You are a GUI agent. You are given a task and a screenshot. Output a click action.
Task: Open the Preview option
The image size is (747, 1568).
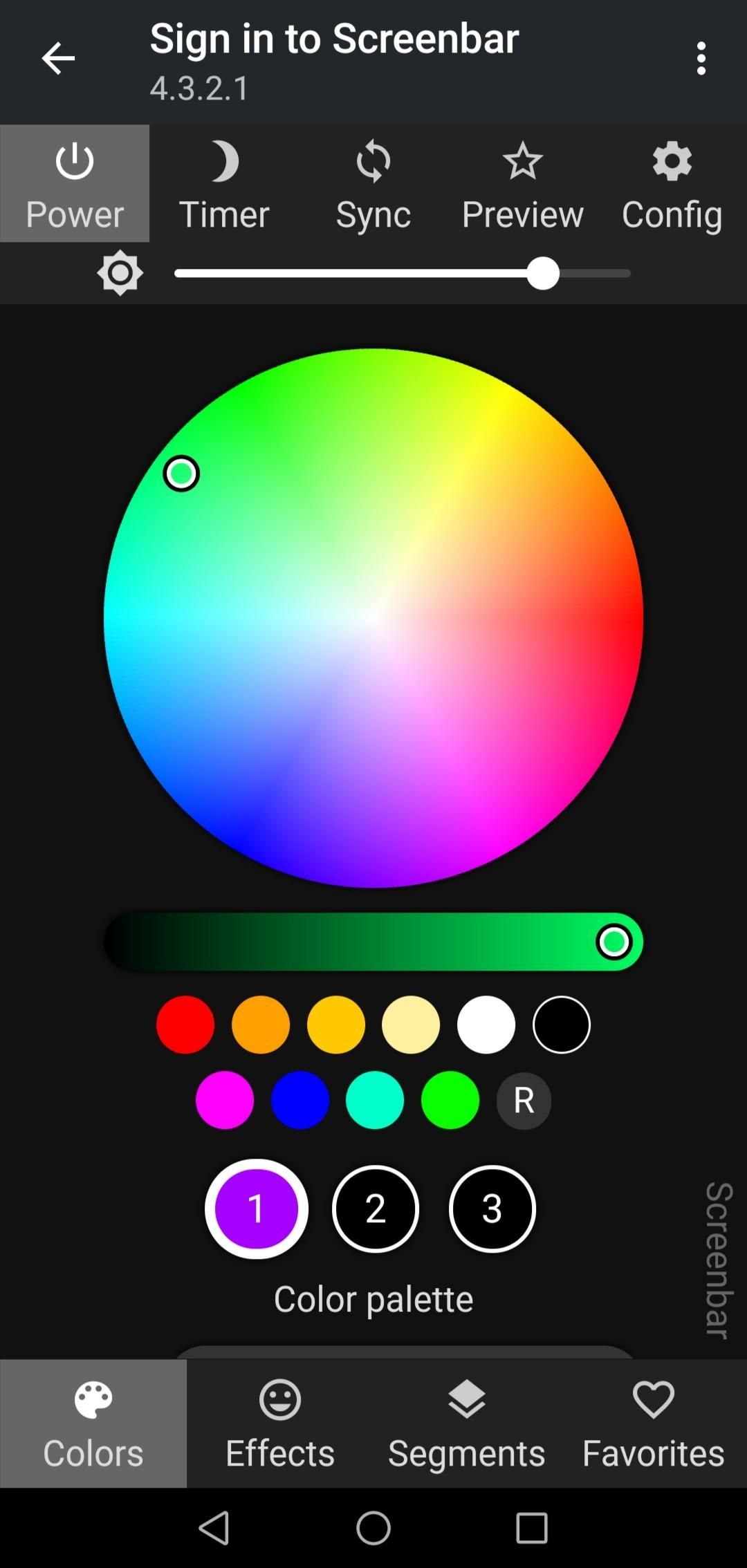click(x=523, y=184)
